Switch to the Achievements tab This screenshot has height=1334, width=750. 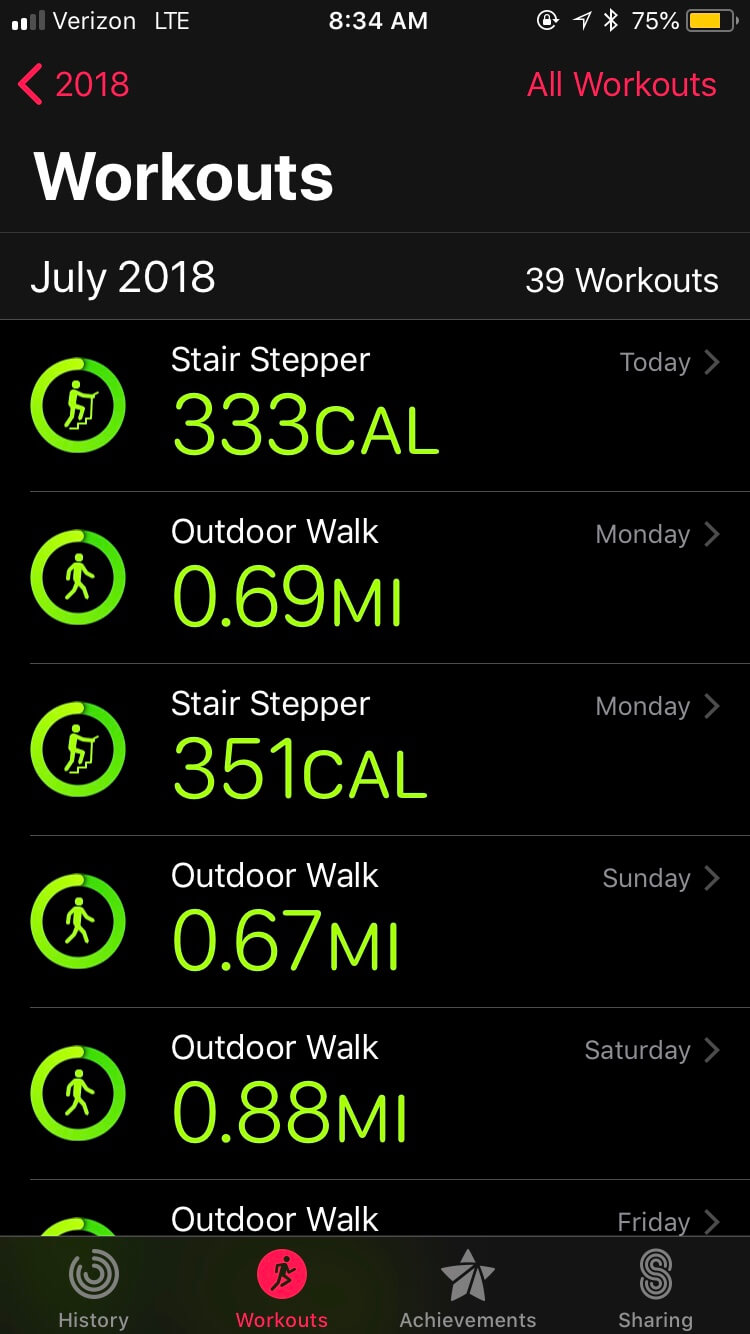click(468, 1289)
